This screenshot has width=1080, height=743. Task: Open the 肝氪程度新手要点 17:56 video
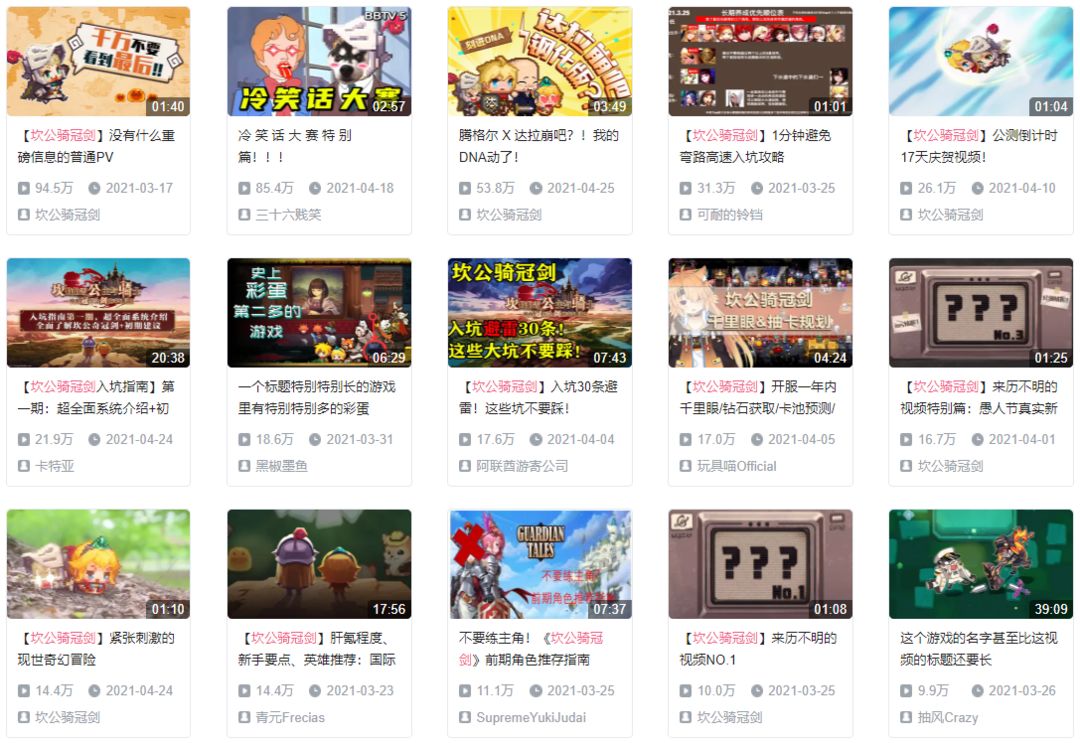tap(318, 564)
